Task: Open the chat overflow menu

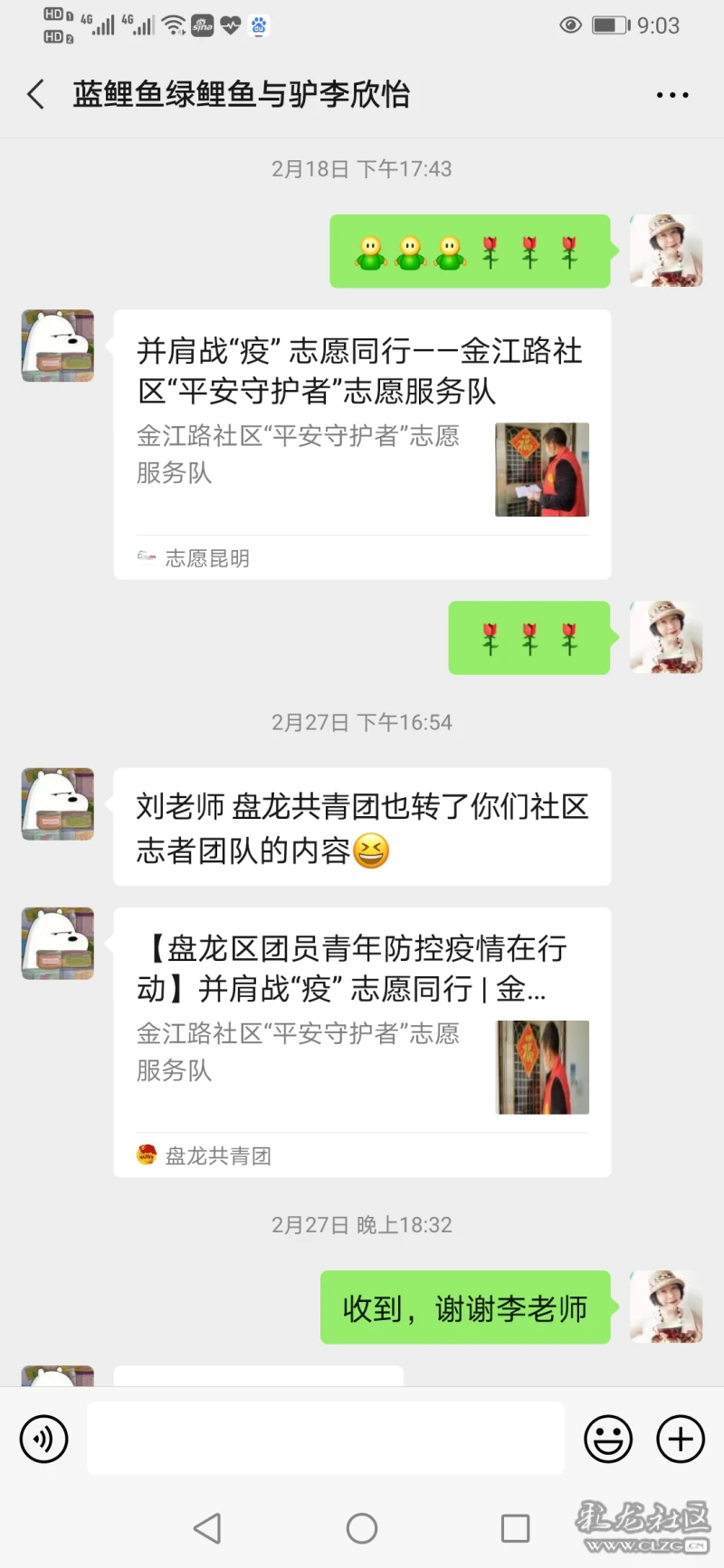Action: (x=672, y=95)
